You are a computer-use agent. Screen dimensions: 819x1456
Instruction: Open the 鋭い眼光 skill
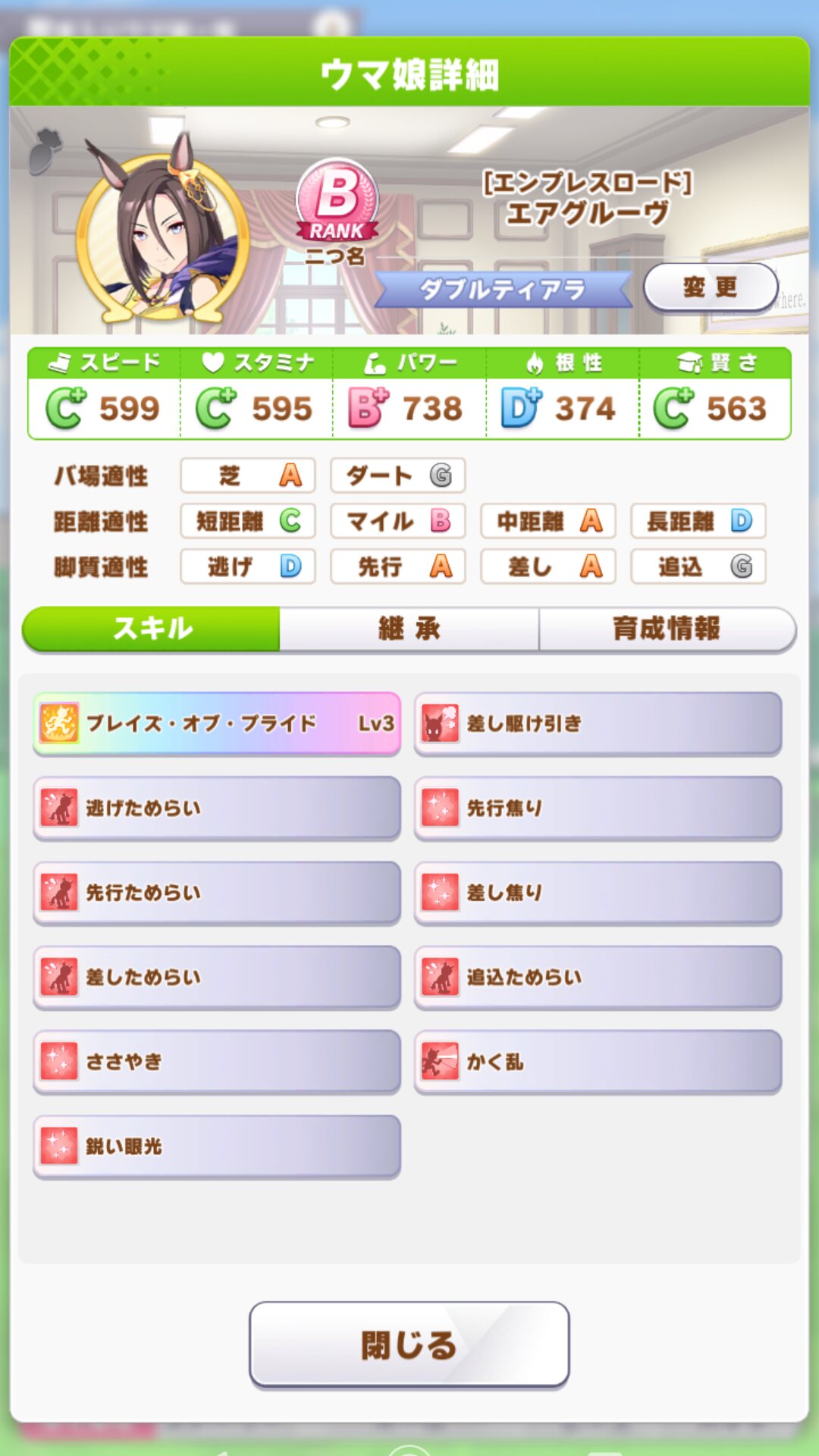(x=217, y=1146)
